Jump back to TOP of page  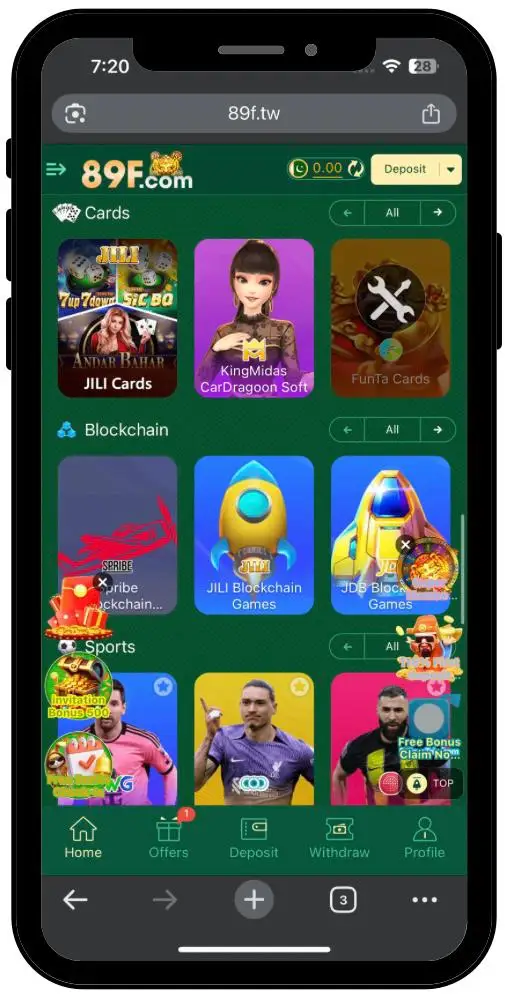pos(443,783)
